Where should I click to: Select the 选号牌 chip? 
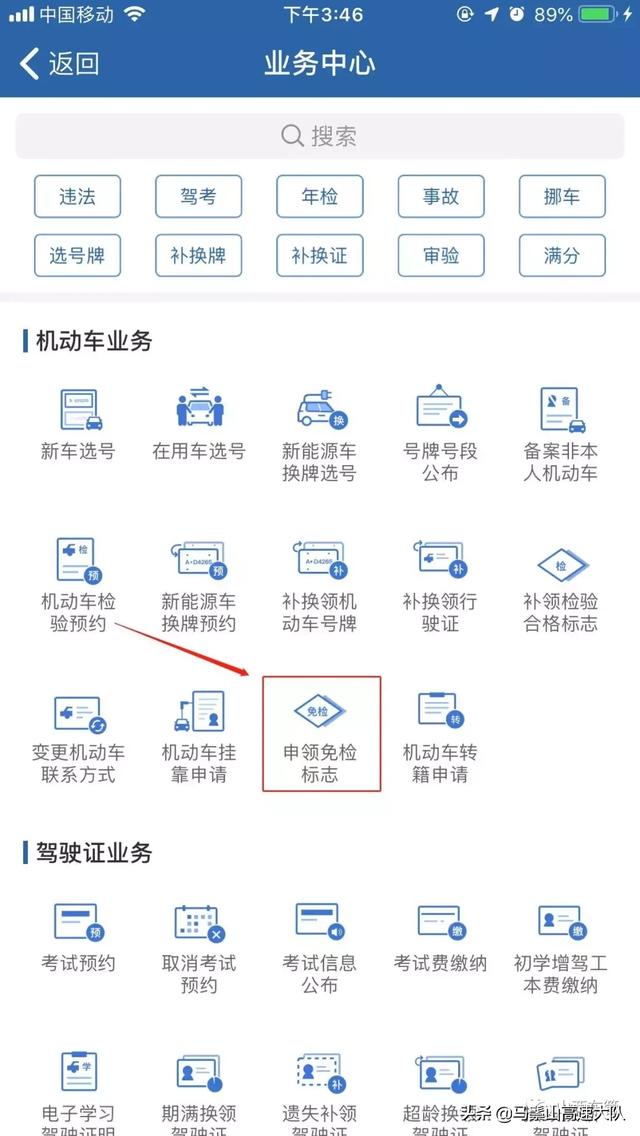click(x=78, y=255)
